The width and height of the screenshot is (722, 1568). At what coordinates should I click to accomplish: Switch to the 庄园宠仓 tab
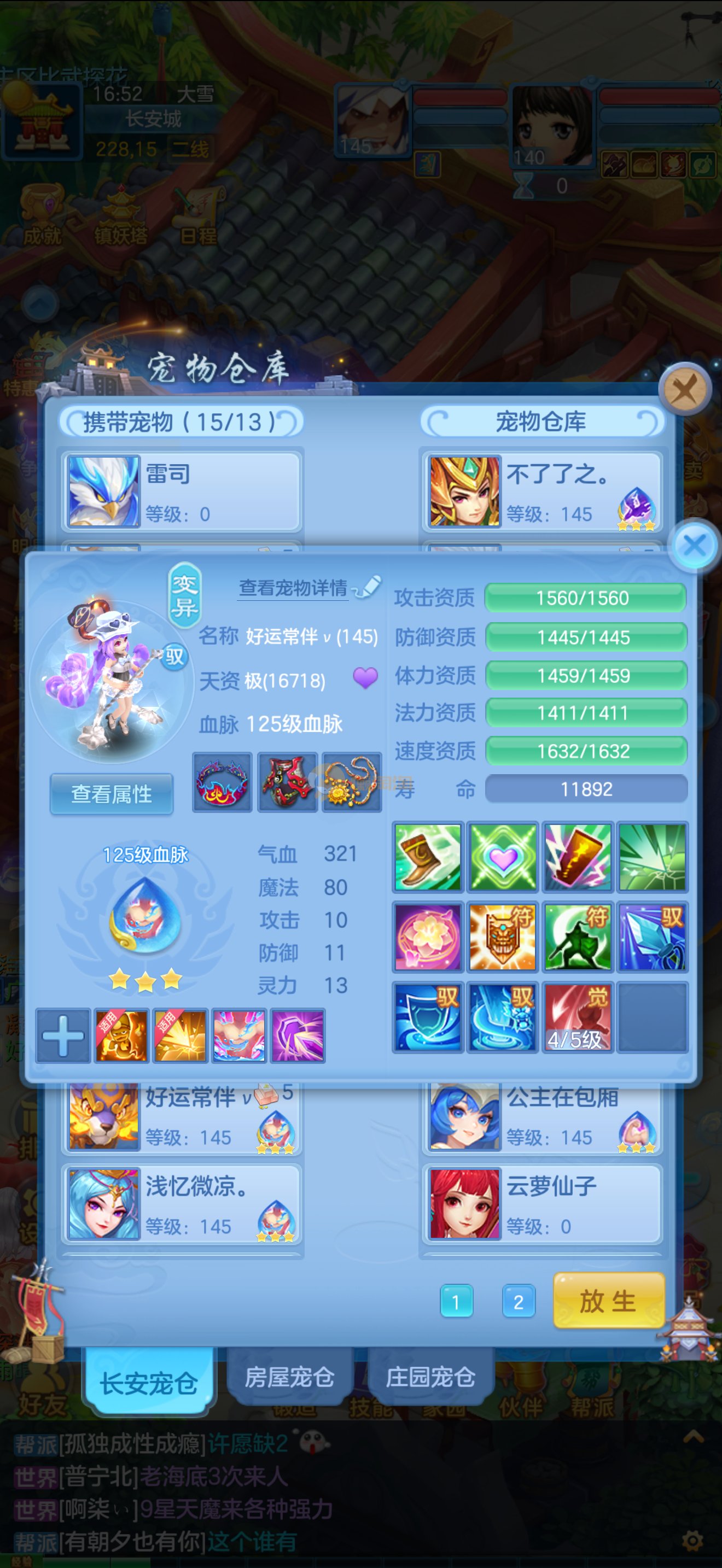[430, 1378]
